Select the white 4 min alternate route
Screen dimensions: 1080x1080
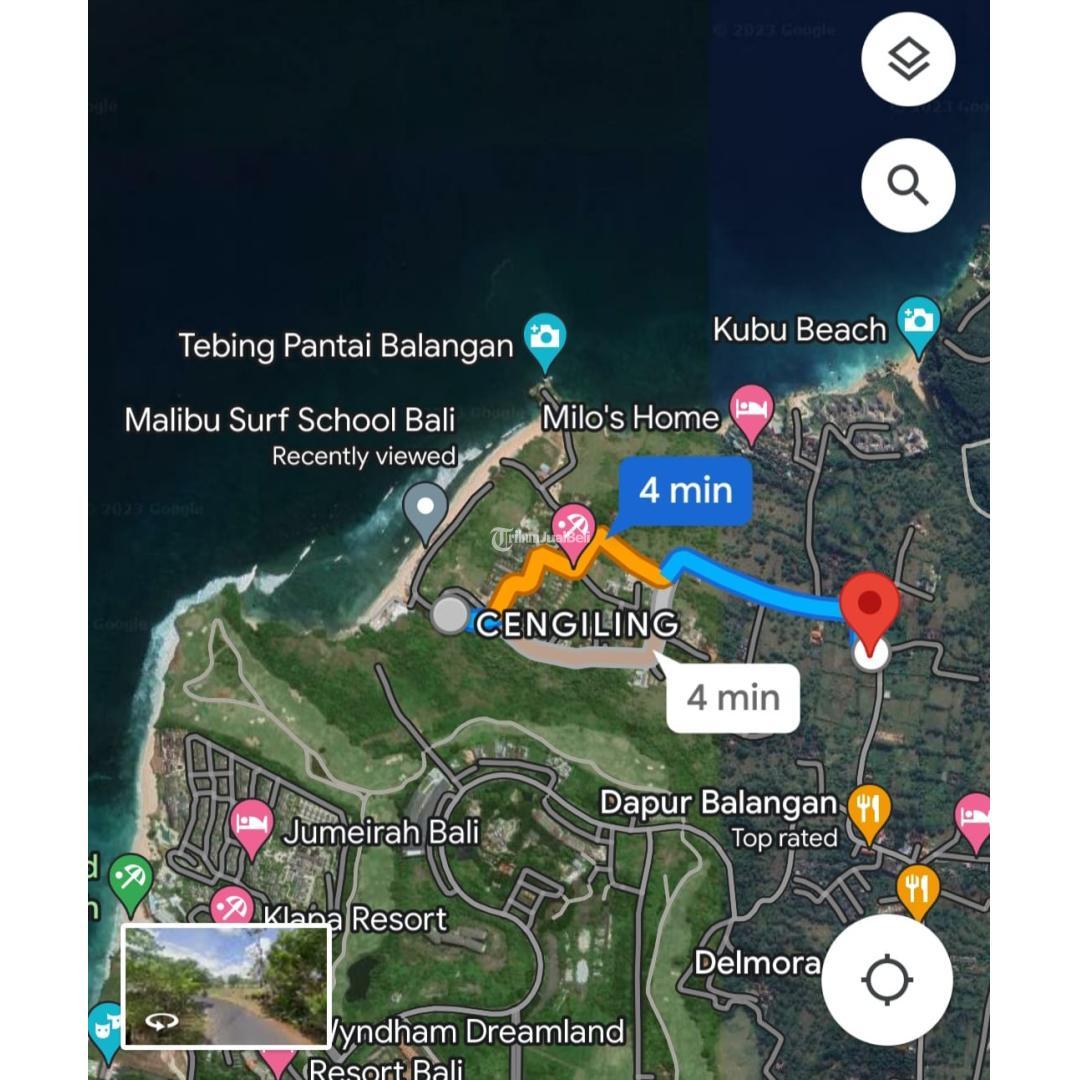[733, 697]
